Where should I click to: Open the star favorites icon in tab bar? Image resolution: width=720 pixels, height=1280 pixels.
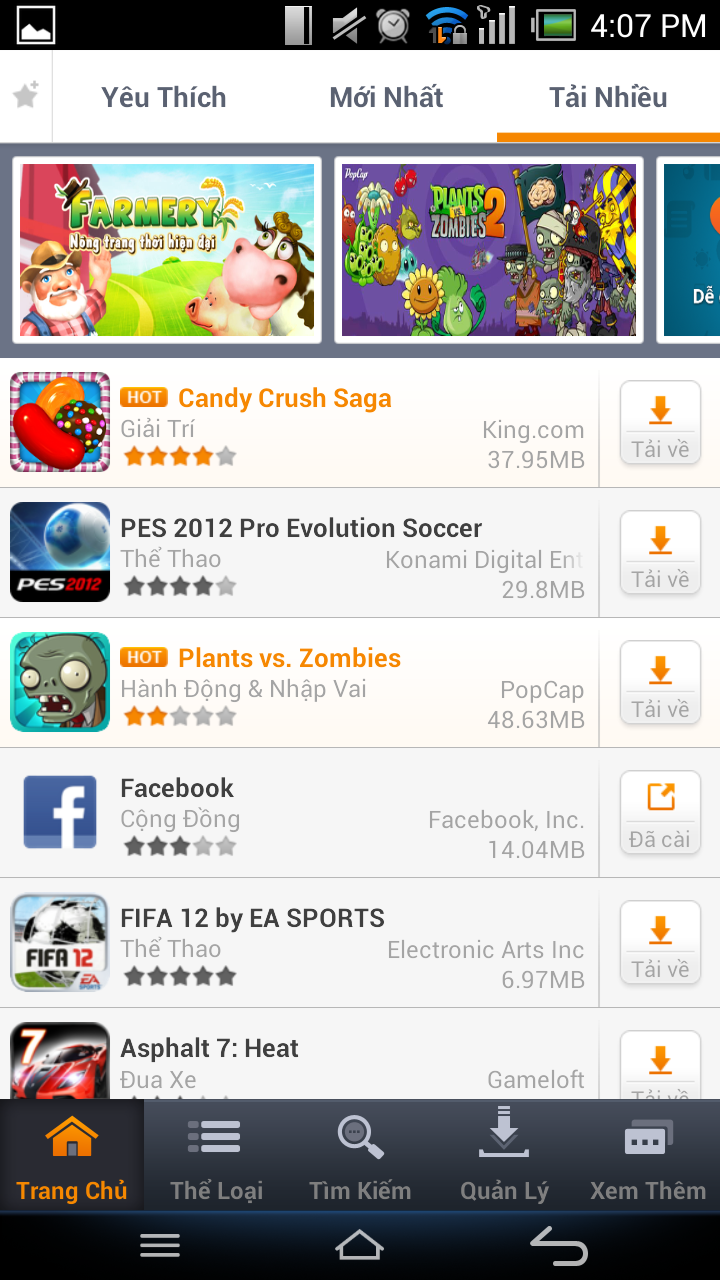pyautogui.click(x=26, y=96)
